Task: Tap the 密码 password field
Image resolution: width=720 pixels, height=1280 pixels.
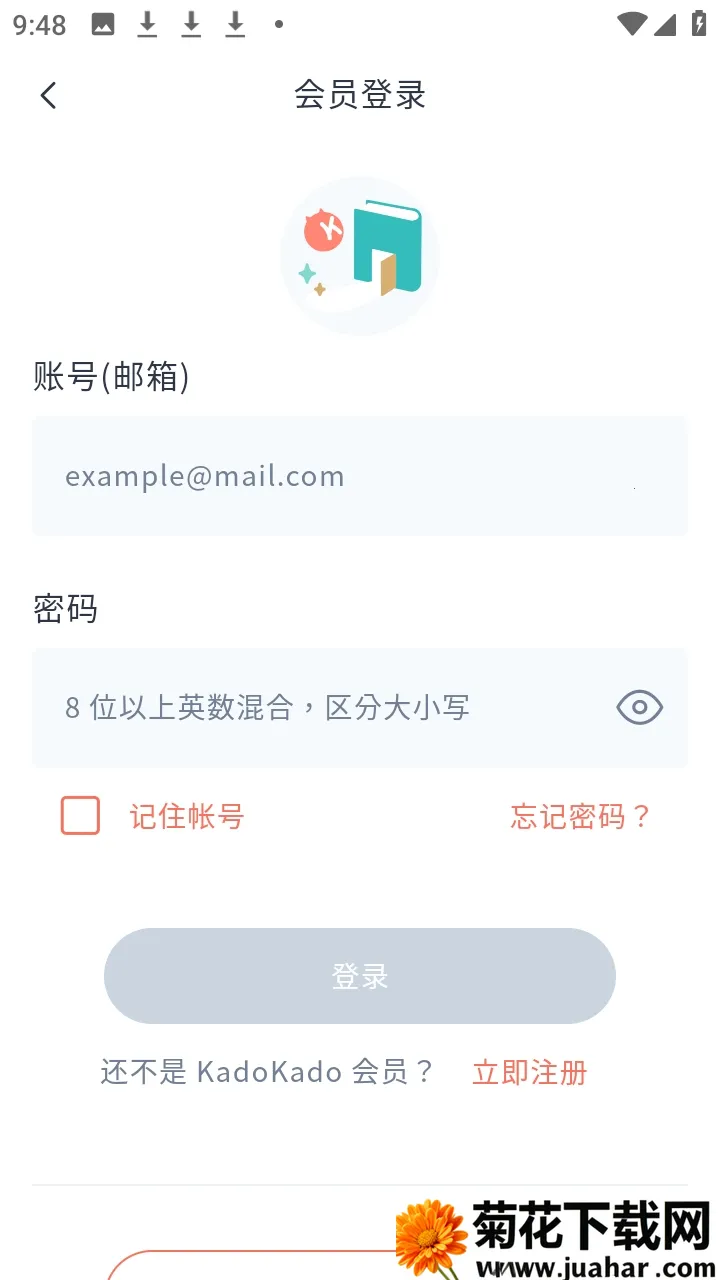Action: [320, 708]
